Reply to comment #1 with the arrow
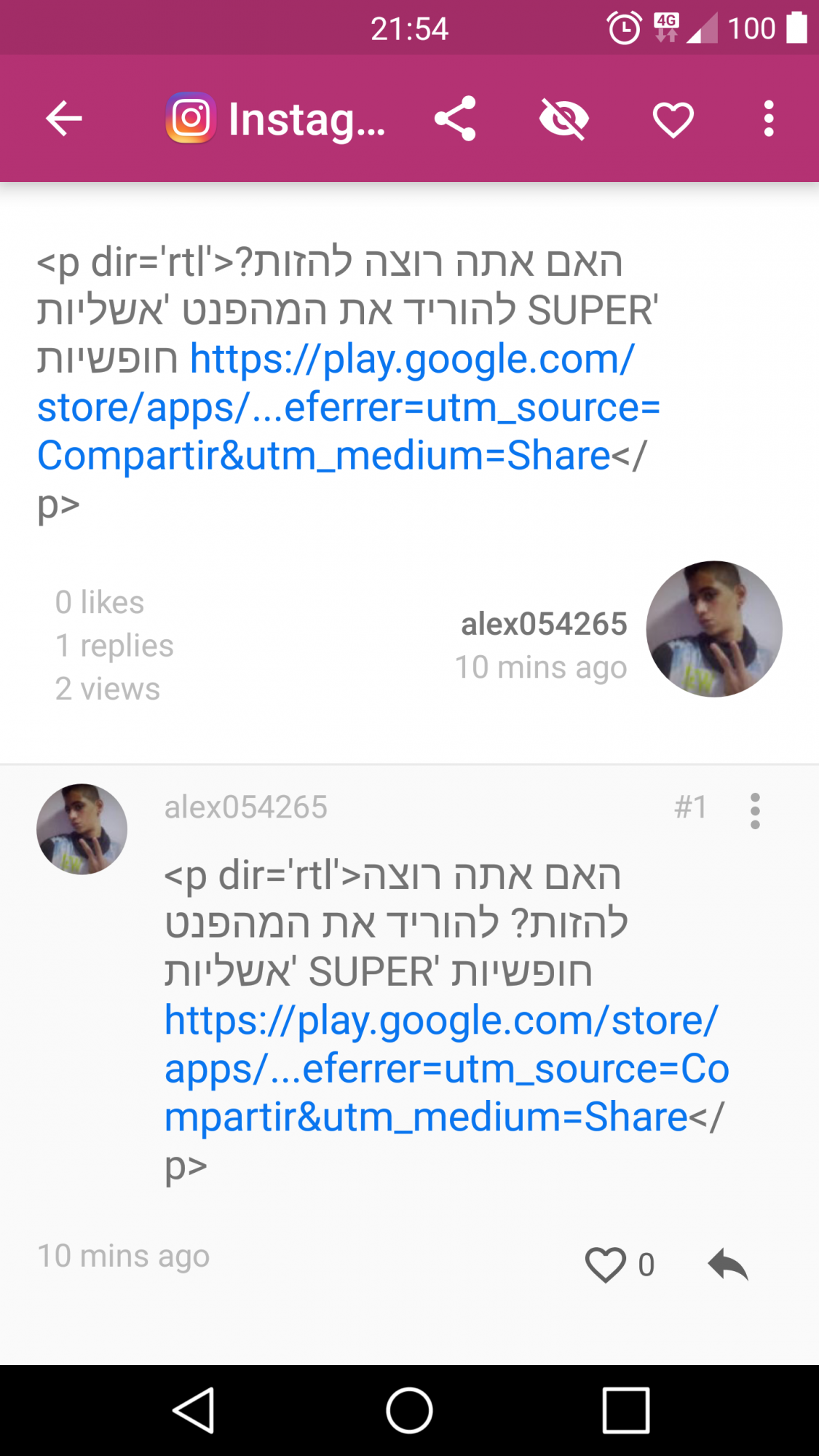 coord(728,1265)
